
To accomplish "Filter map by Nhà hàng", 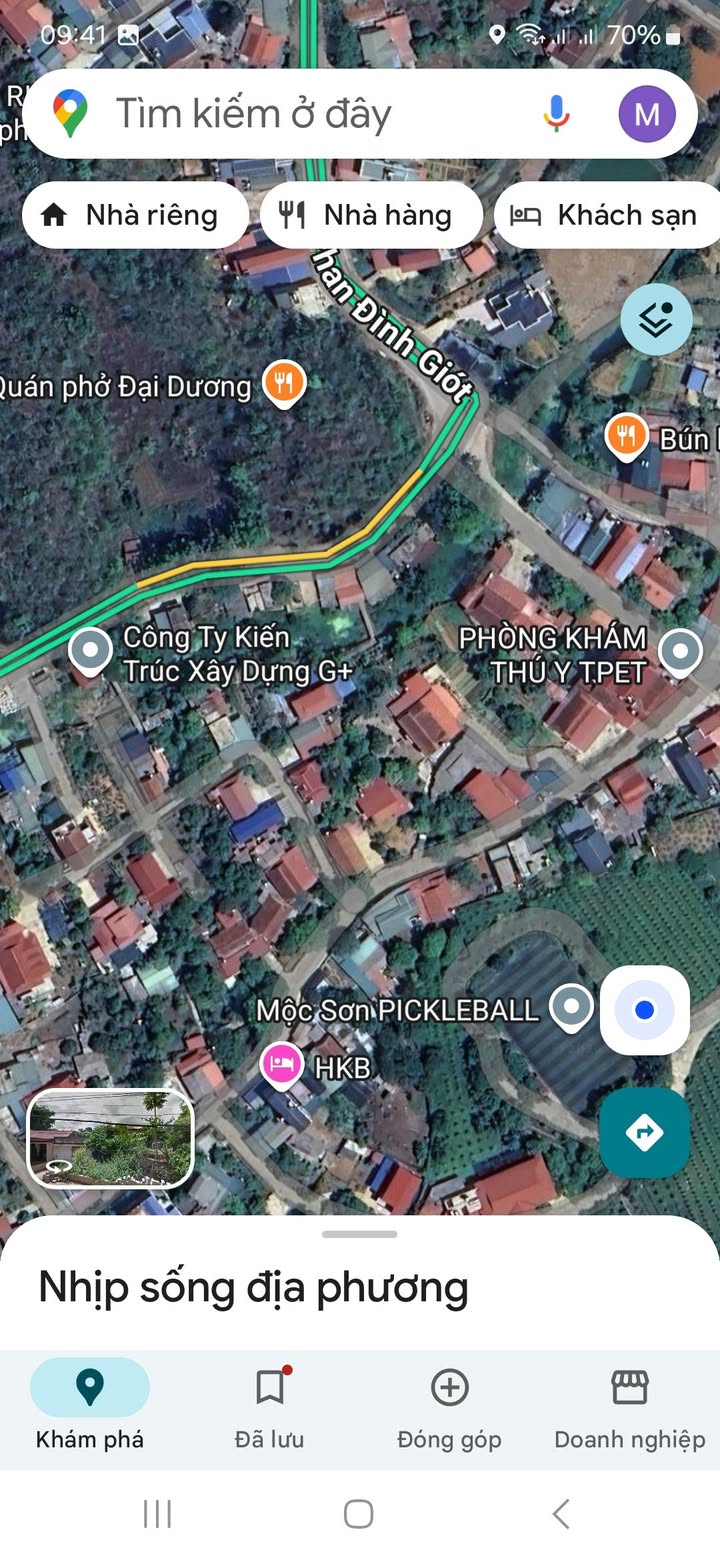I will click(x=371, y=215).
